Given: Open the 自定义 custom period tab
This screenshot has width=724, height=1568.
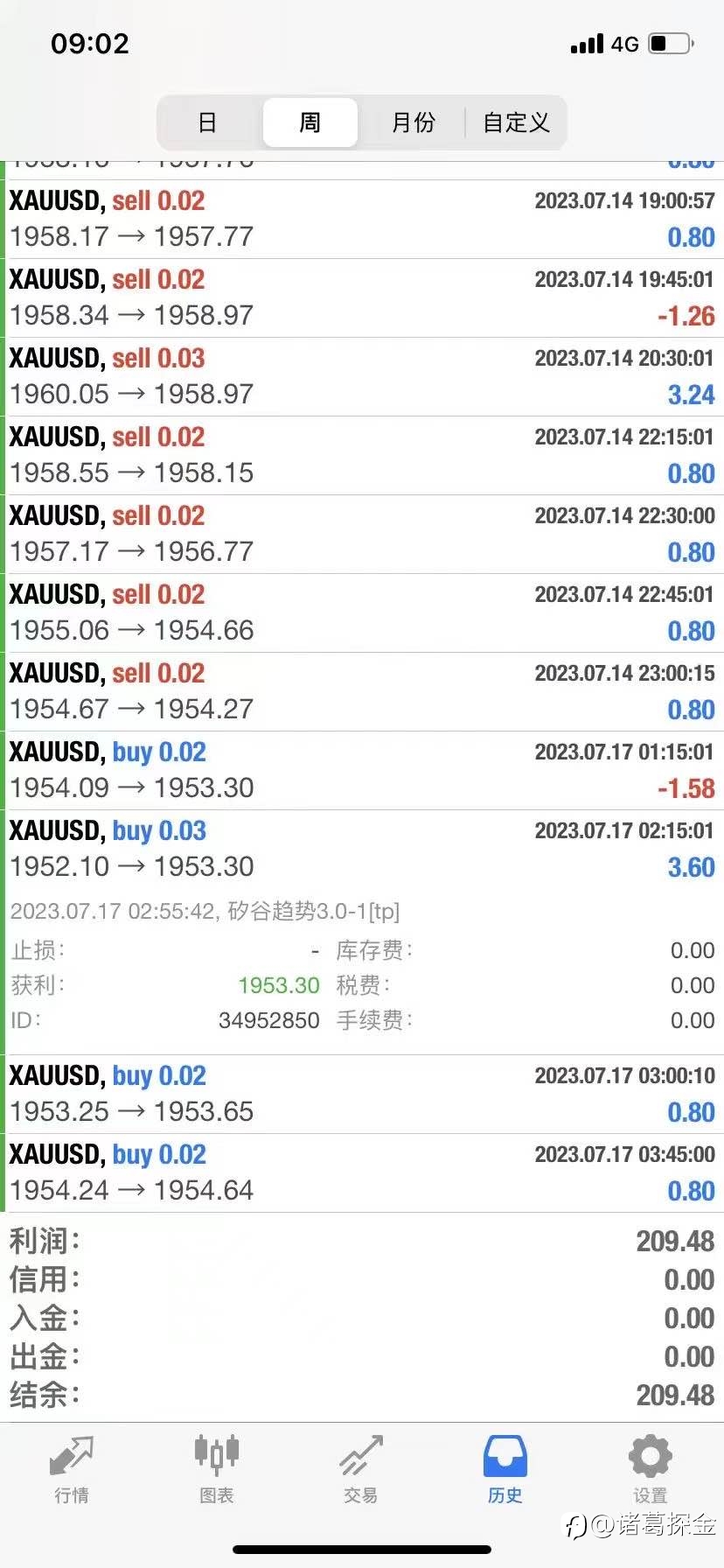Looking at the screenshot, I should tap(516, 122).
